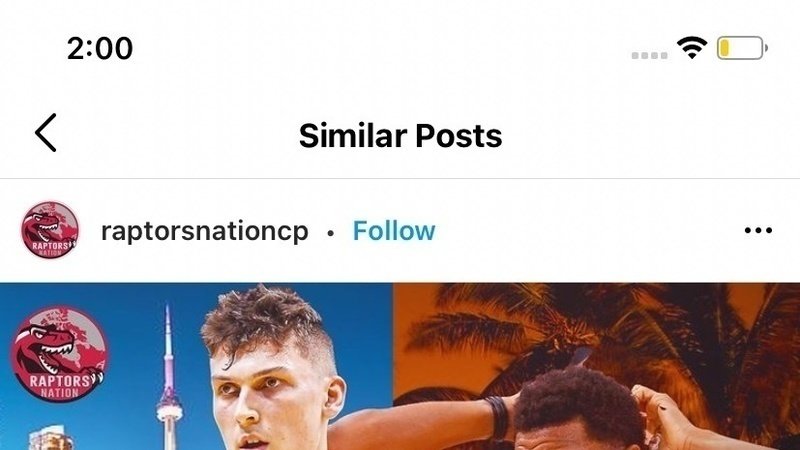This screenshot has width=800, height=450.
Task: Open the post's three-dot options menu
Action: pyautogui.click(x=758, y=231)
